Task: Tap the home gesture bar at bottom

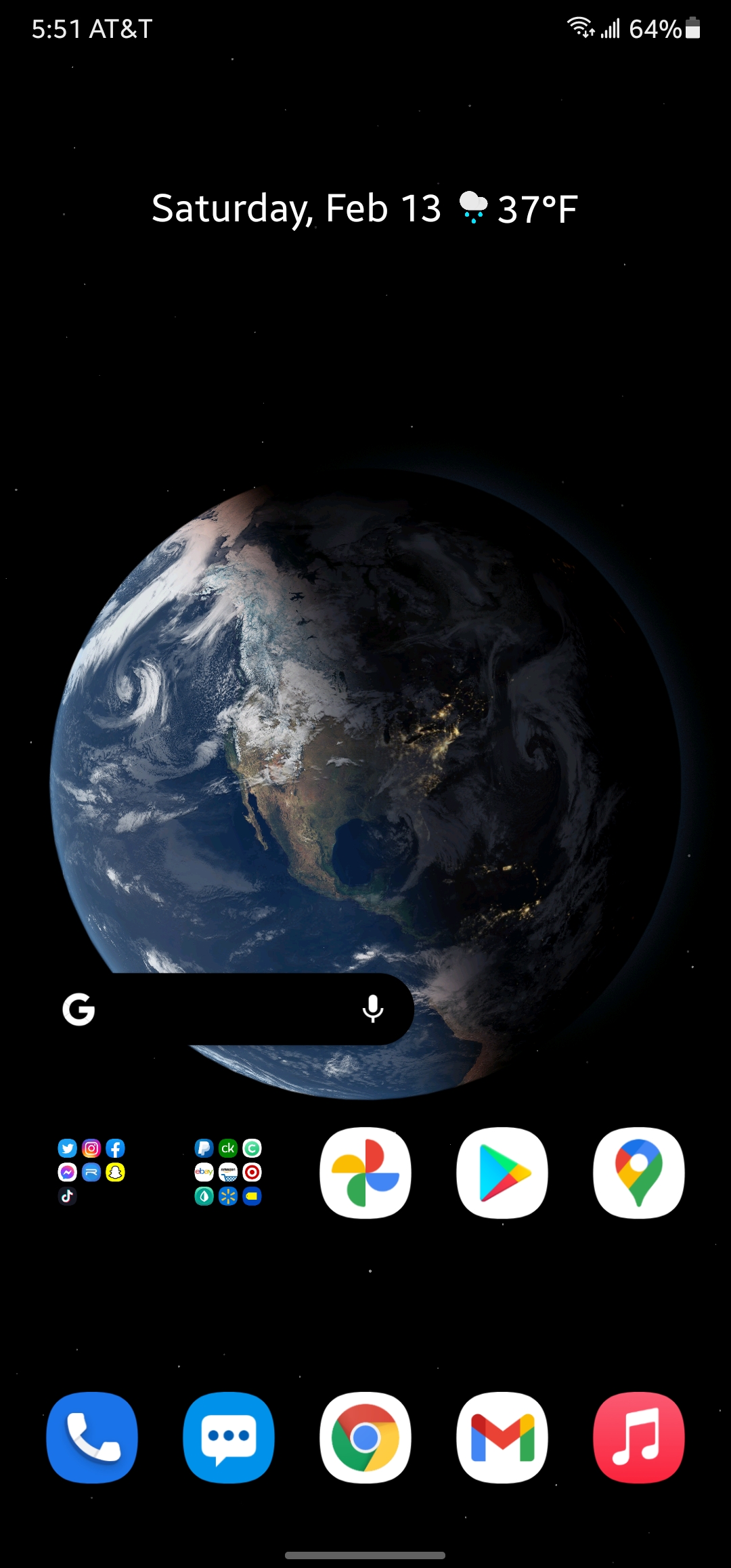Action: click(x=365, y=1554)
